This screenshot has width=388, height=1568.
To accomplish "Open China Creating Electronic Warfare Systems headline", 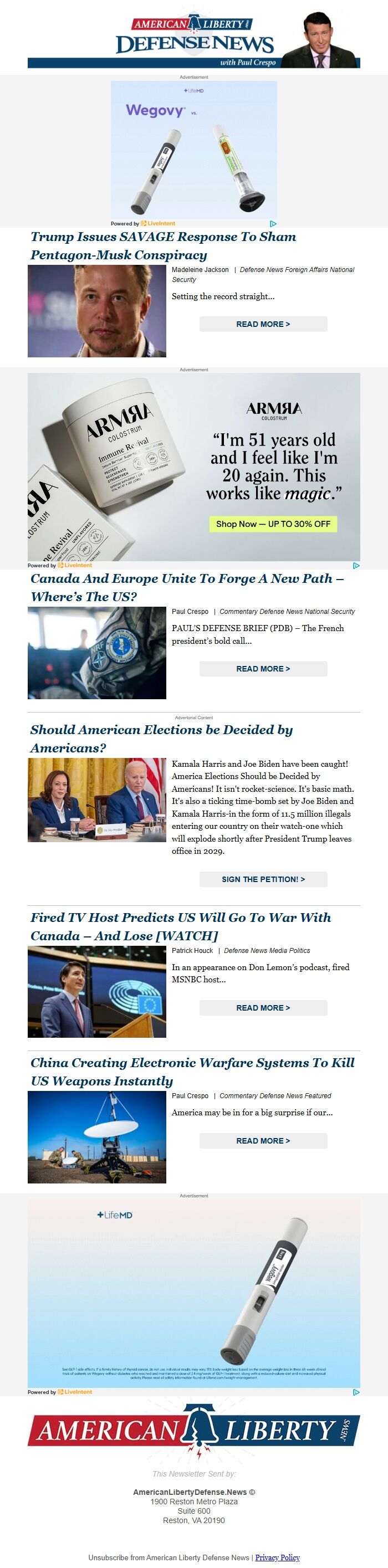I will coord(192,1072).
